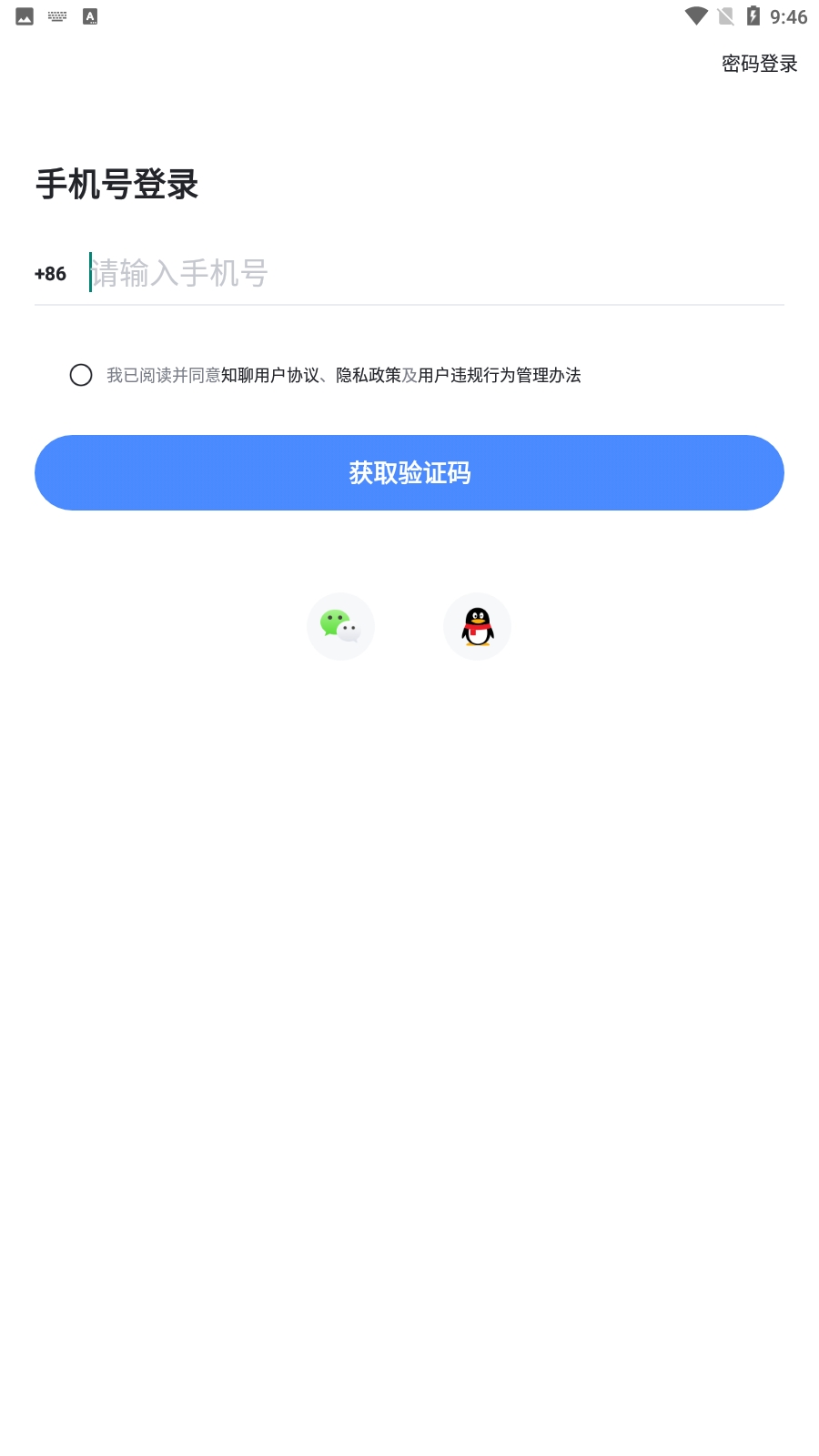Viewport: 819px width, 1456px height.
Task: Open the +86 country code selector
Action: [x=51, y=274]
